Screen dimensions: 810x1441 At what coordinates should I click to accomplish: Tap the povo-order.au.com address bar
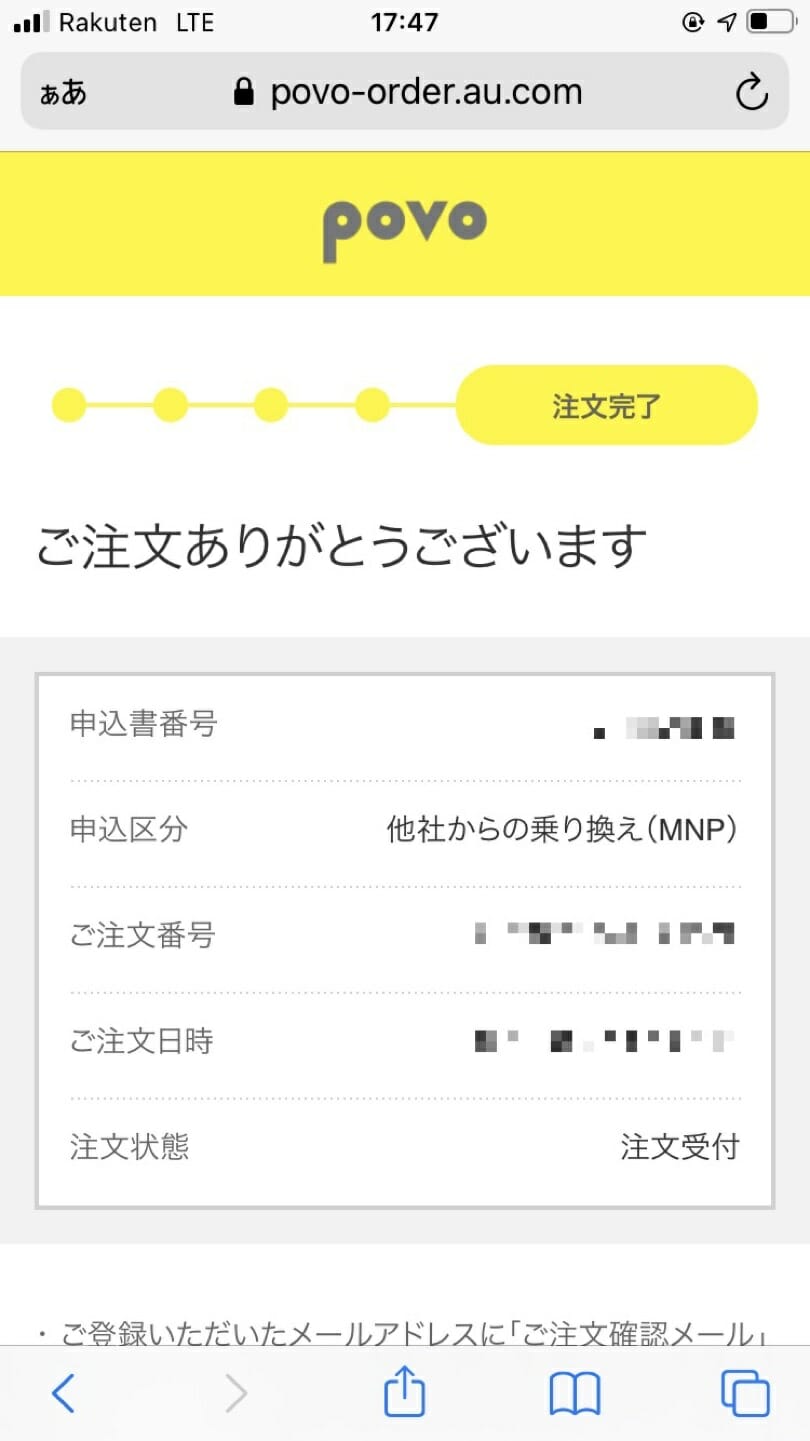[405, 92]
